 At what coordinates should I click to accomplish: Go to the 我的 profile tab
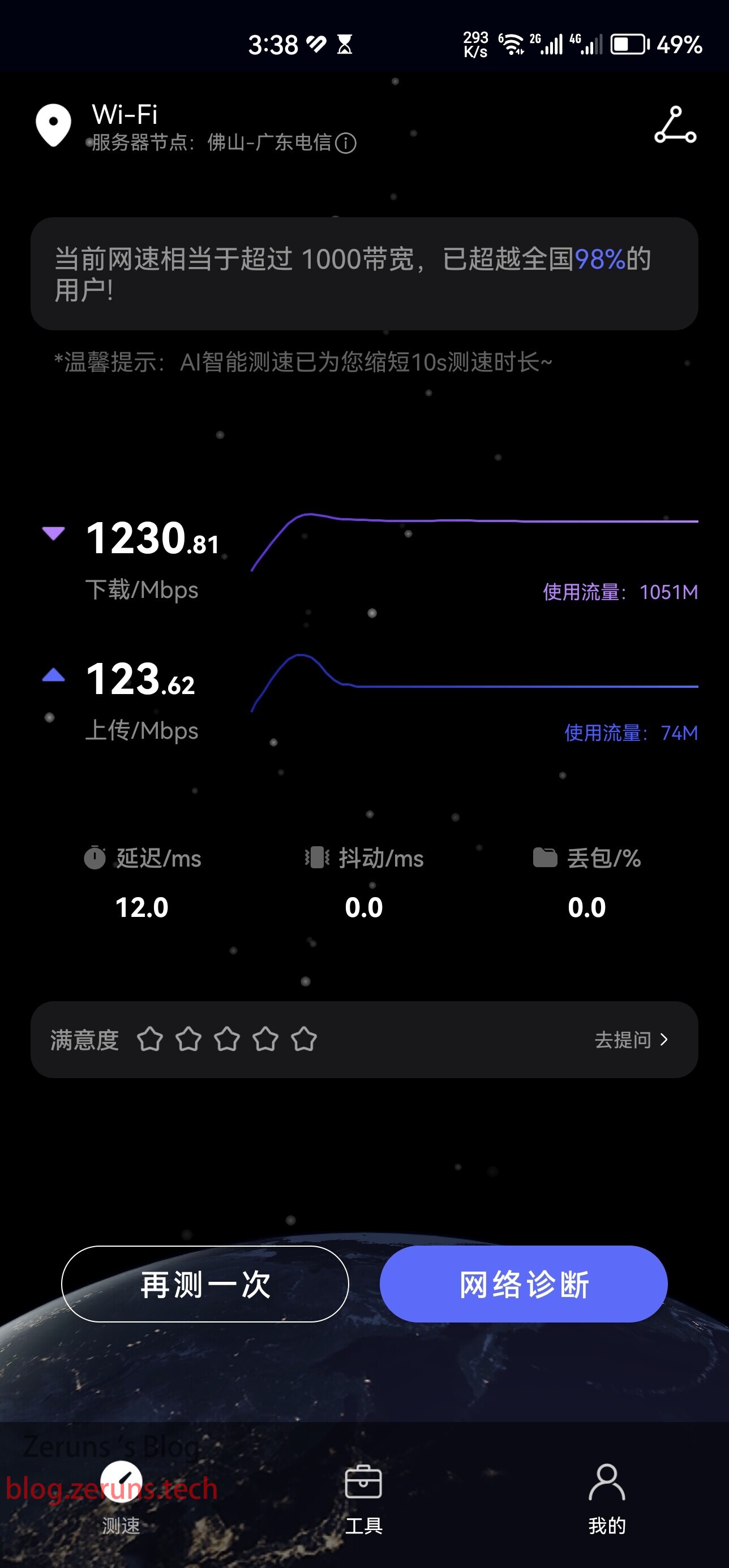click(607, 1498)
